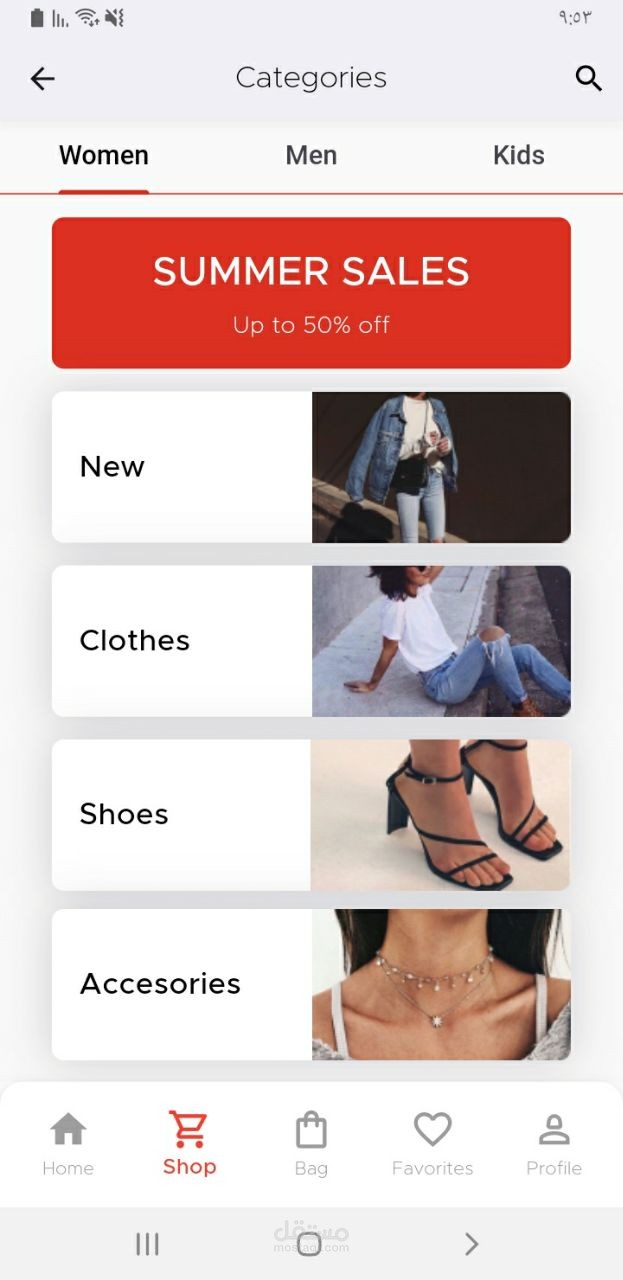This screenshot has height=1280, width=623.
Task: Tap the system back chevron
Action: tap(472, 1244)
